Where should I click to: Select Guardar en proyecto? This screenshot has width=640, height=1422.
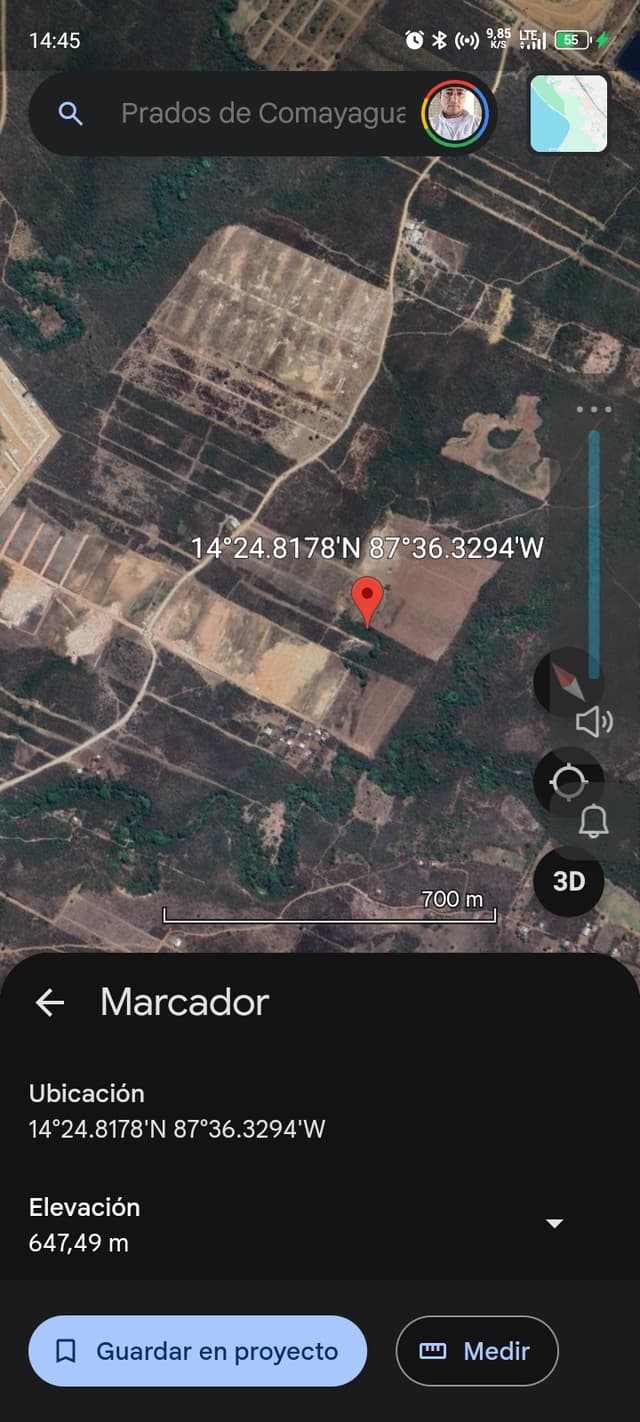coord(197,1351)
